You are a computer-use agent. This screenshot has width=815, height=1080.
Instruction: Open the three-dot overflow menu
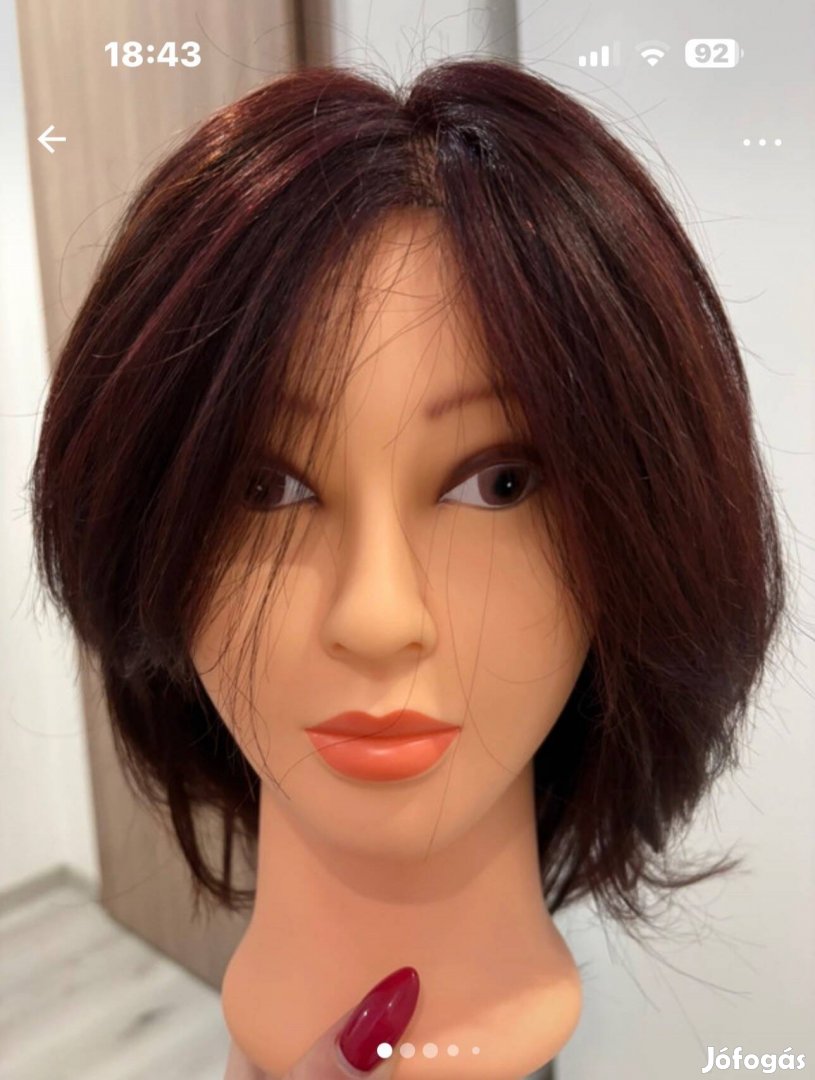coord(762,142)
